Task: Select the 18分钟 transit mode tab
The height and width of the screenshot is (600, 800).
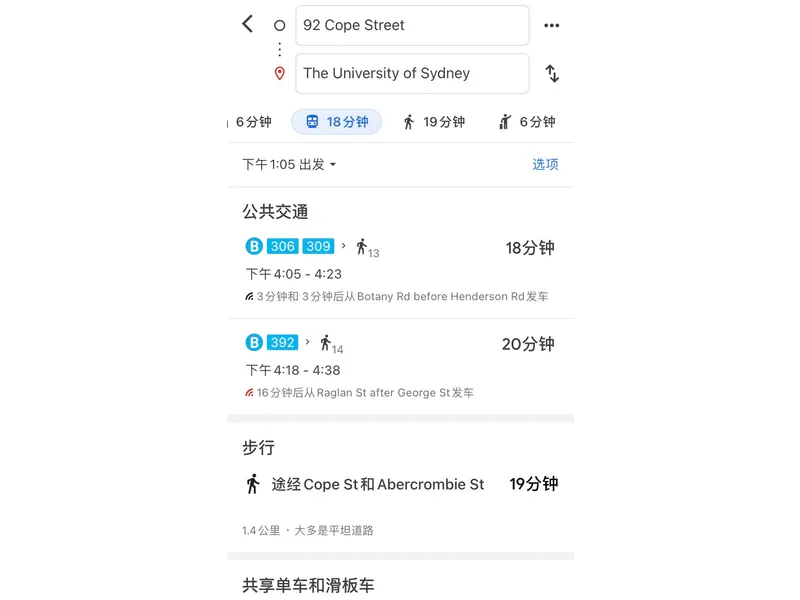Action: click(337, 122)
